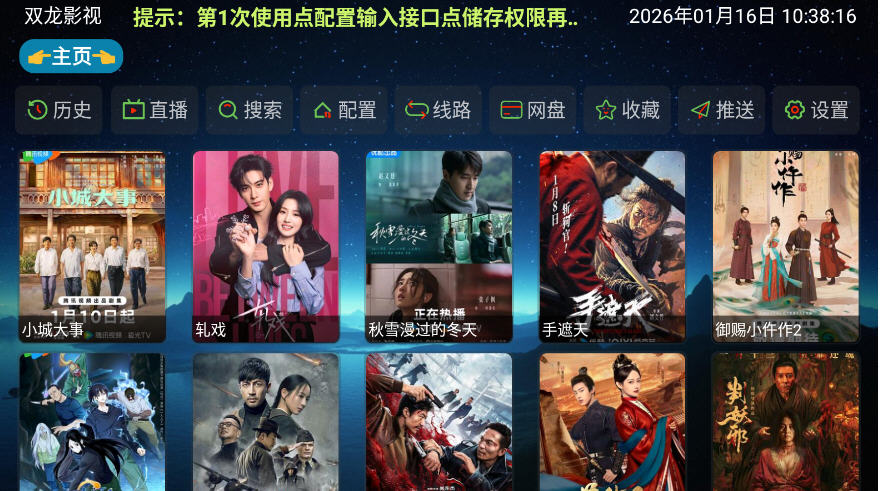Open the show 小城大事

coord(92,246)
